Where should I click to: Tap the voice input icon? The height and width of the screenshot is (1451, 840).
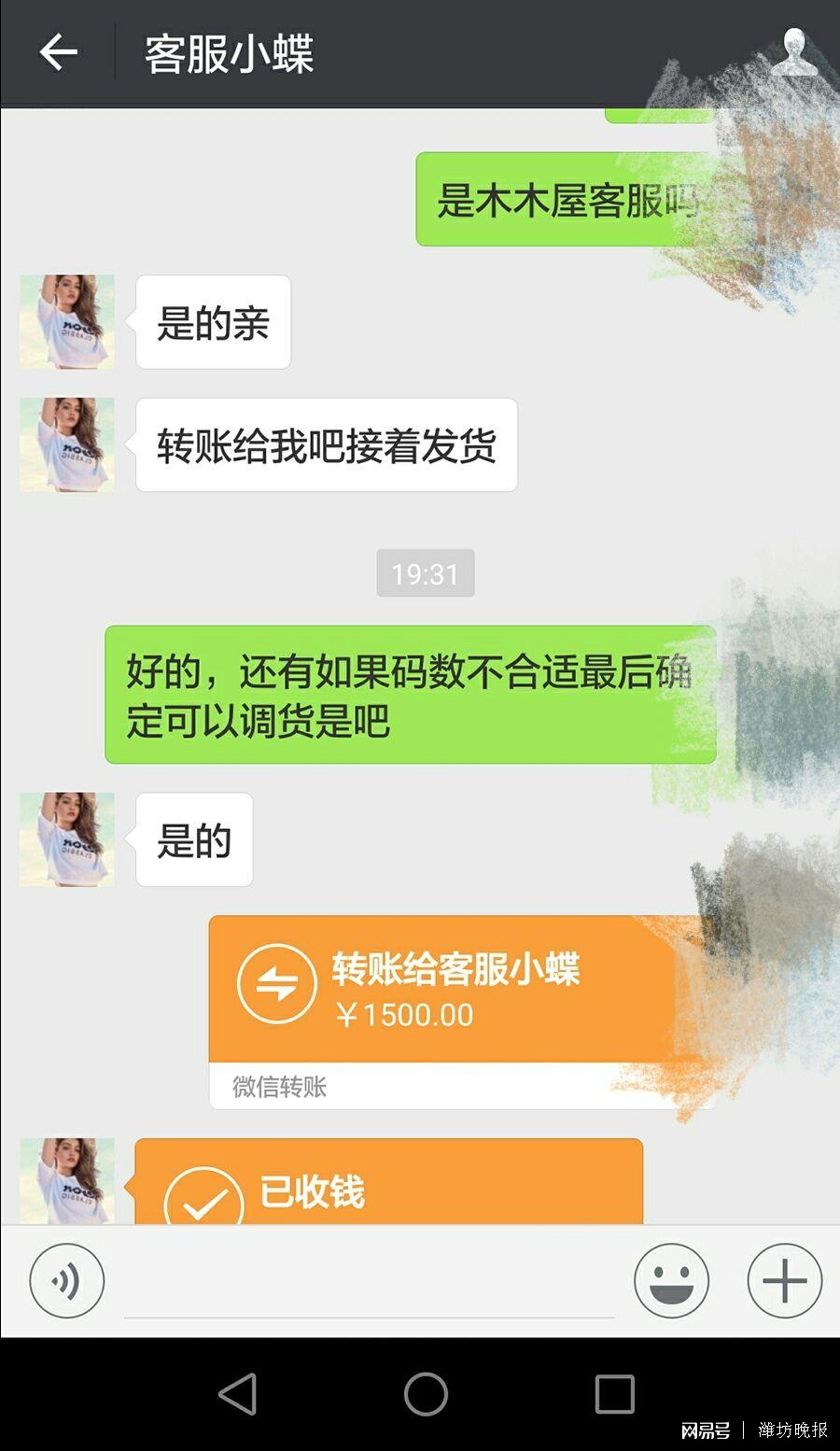tap(66, 1280)
